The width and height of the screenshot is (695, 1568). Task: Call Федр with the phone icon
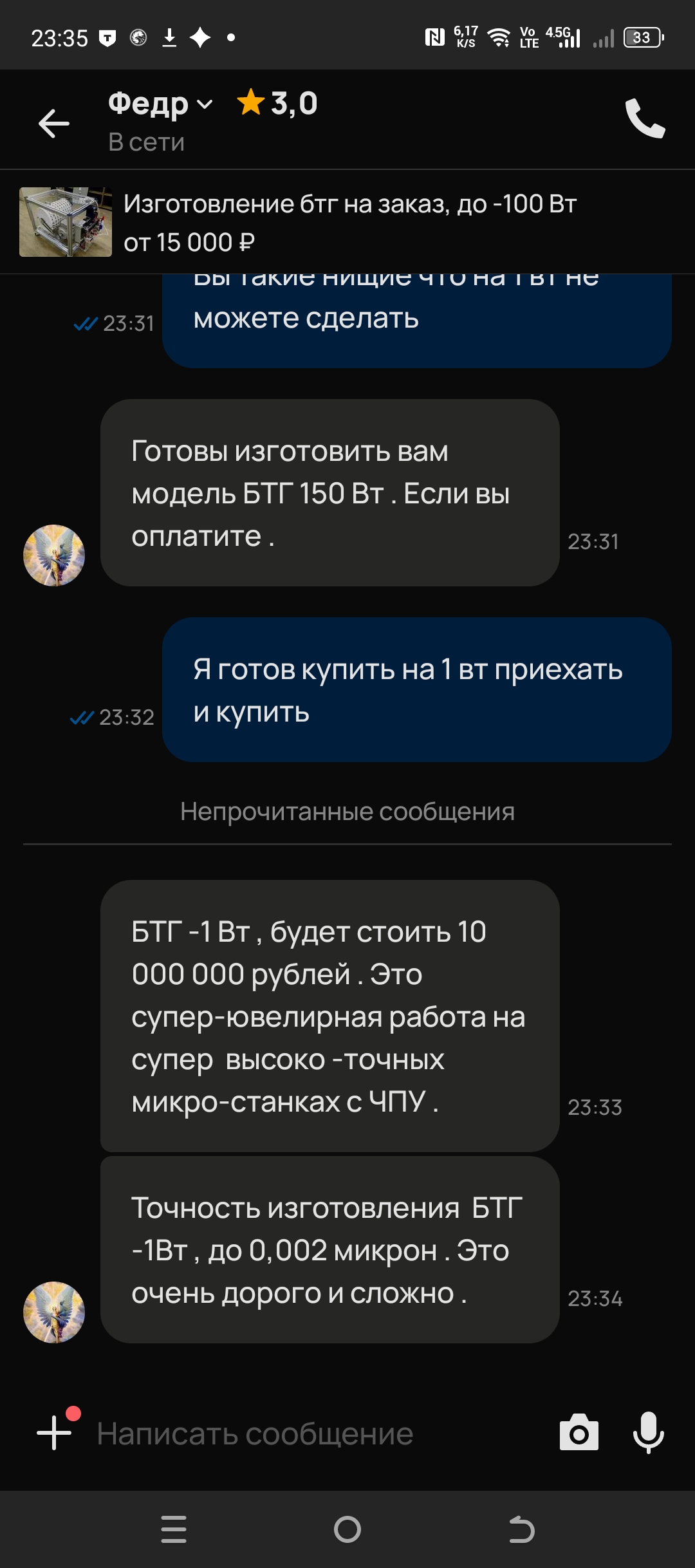coord(645,118)
